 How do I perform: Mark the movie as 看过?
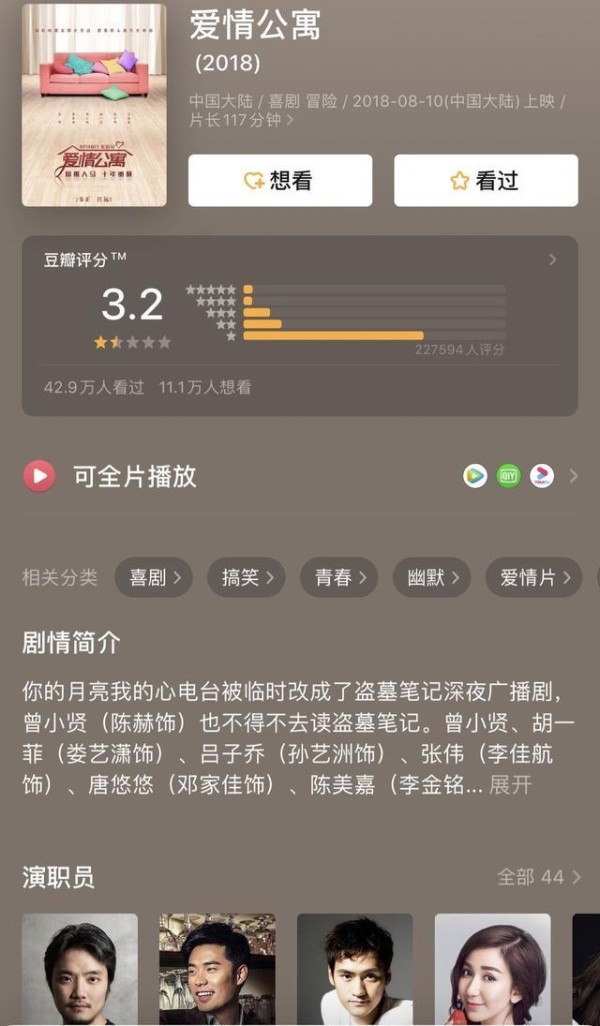[485, 181]
